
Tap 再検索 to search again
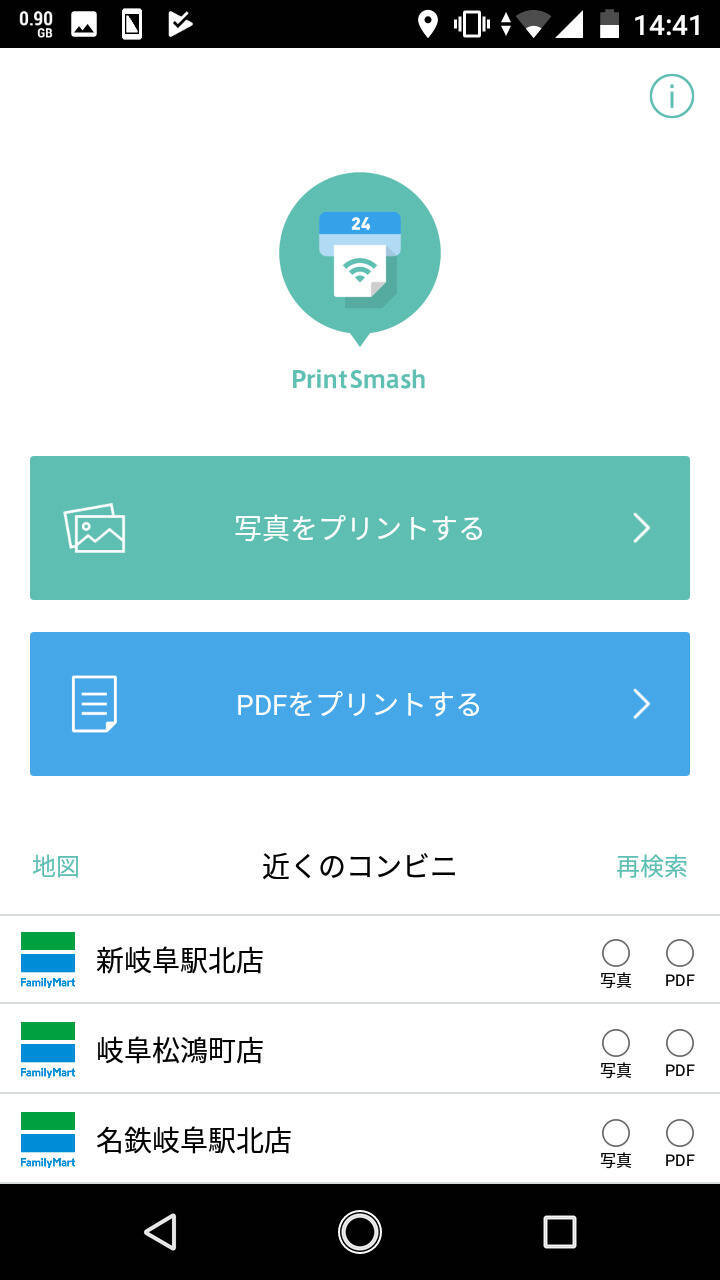point(651,866)
